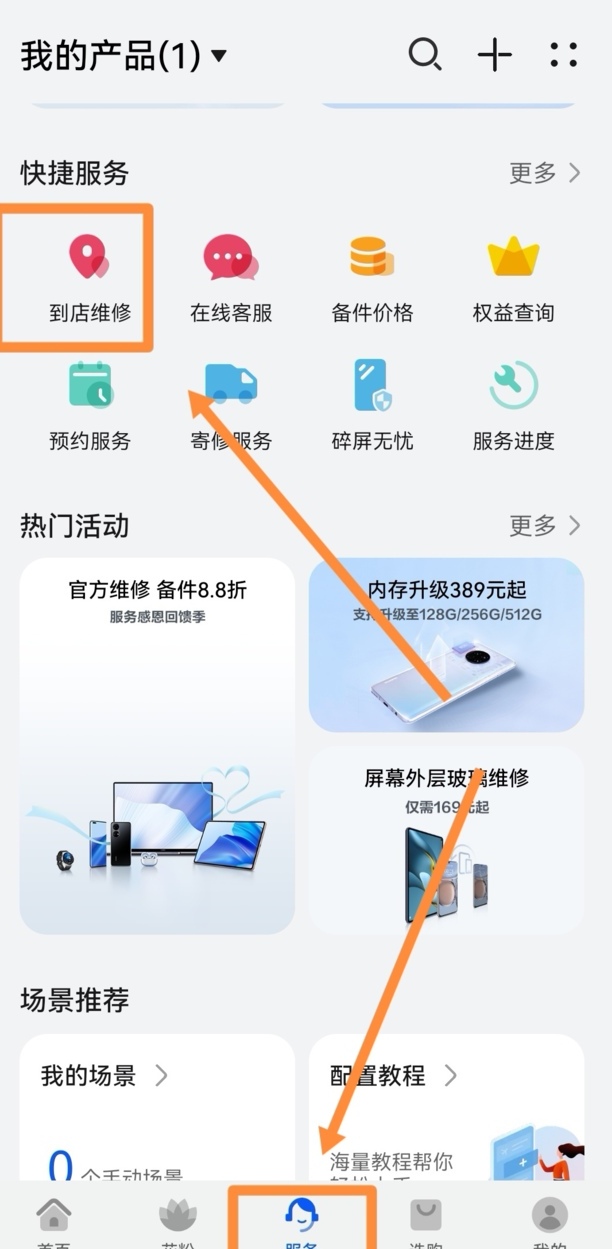This screenshot has width=612, height=1249.
Task: Open the 官方维修 备件8.8折 promo card
Action: point(157,745)
